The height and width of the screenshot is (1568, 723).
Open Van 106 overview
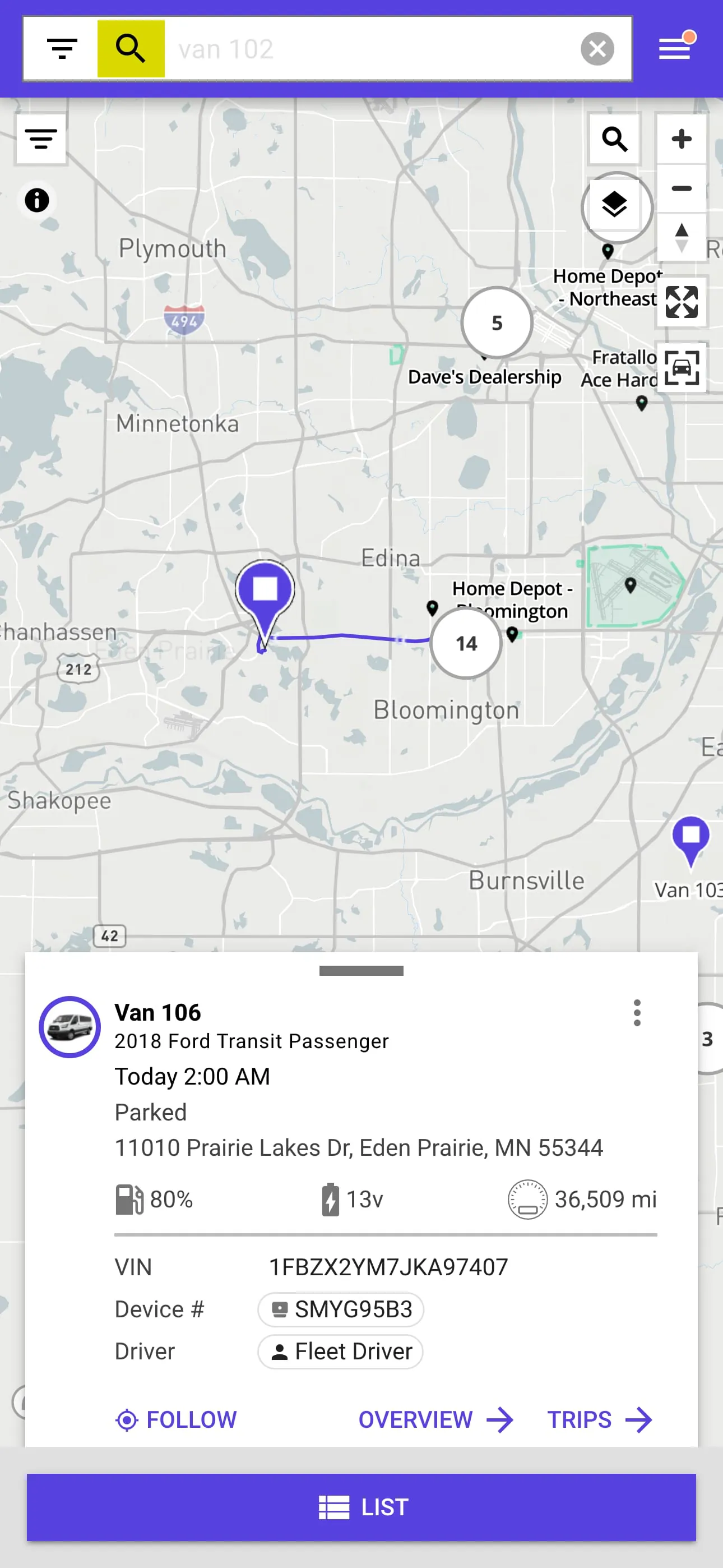435,1420
